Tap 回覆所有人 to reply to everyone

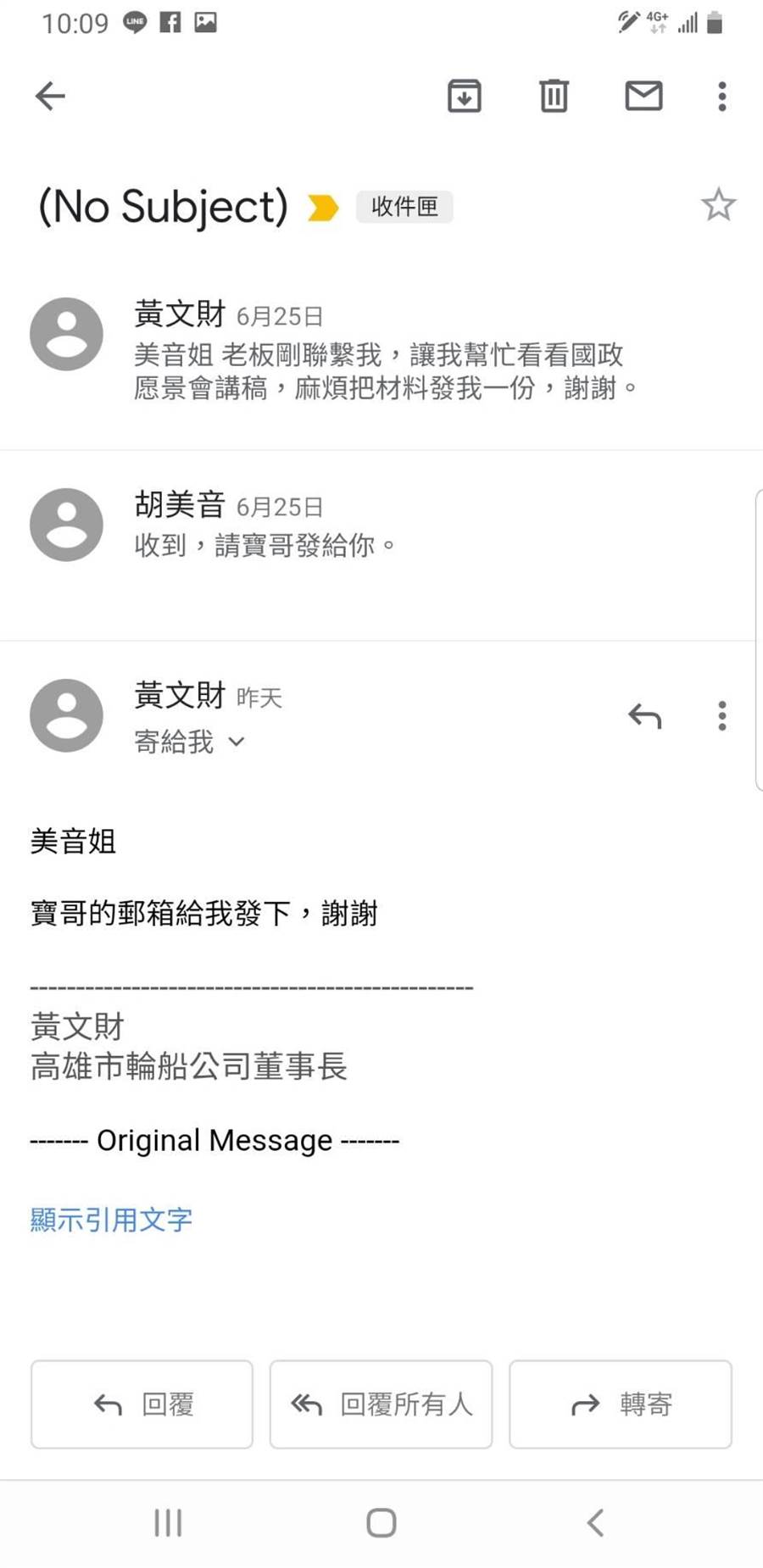[381, 1404]
